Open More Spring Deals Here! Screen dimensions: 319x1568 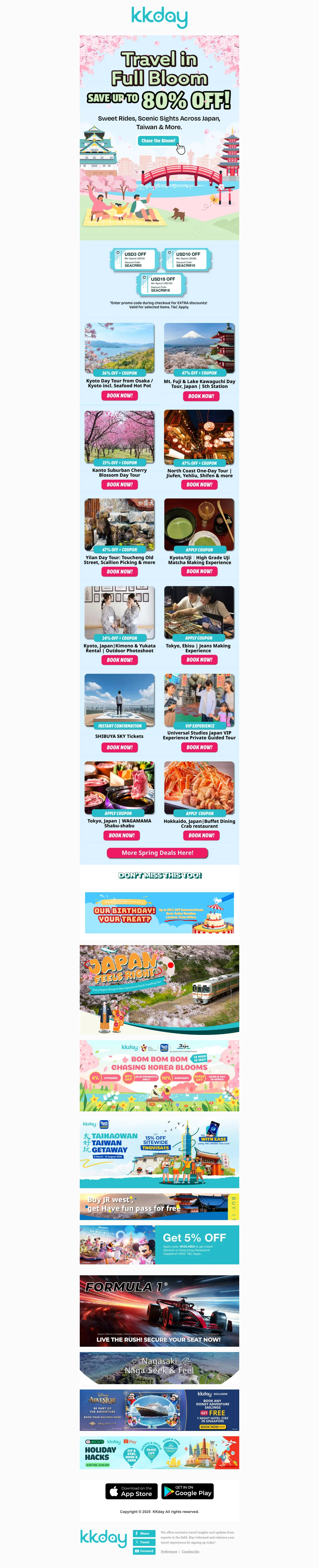click(157, 853)
